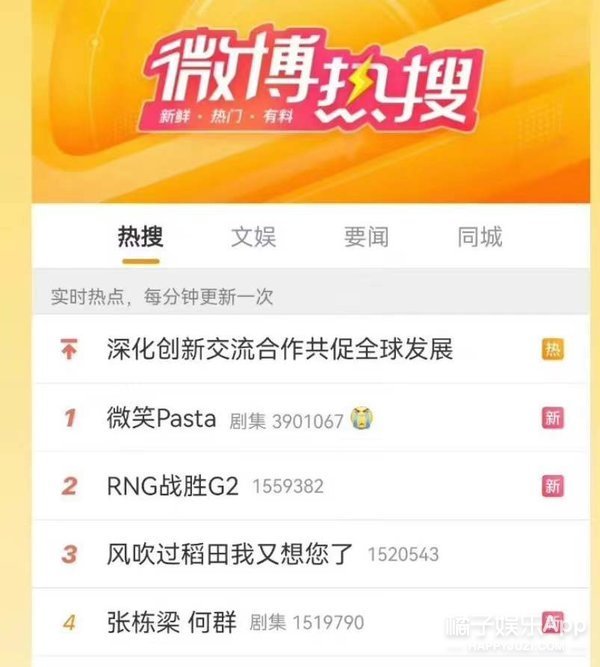Open topic 风吹过稻田我又想您了
Viewport: 600px width, 667px height.
[229, 553]
